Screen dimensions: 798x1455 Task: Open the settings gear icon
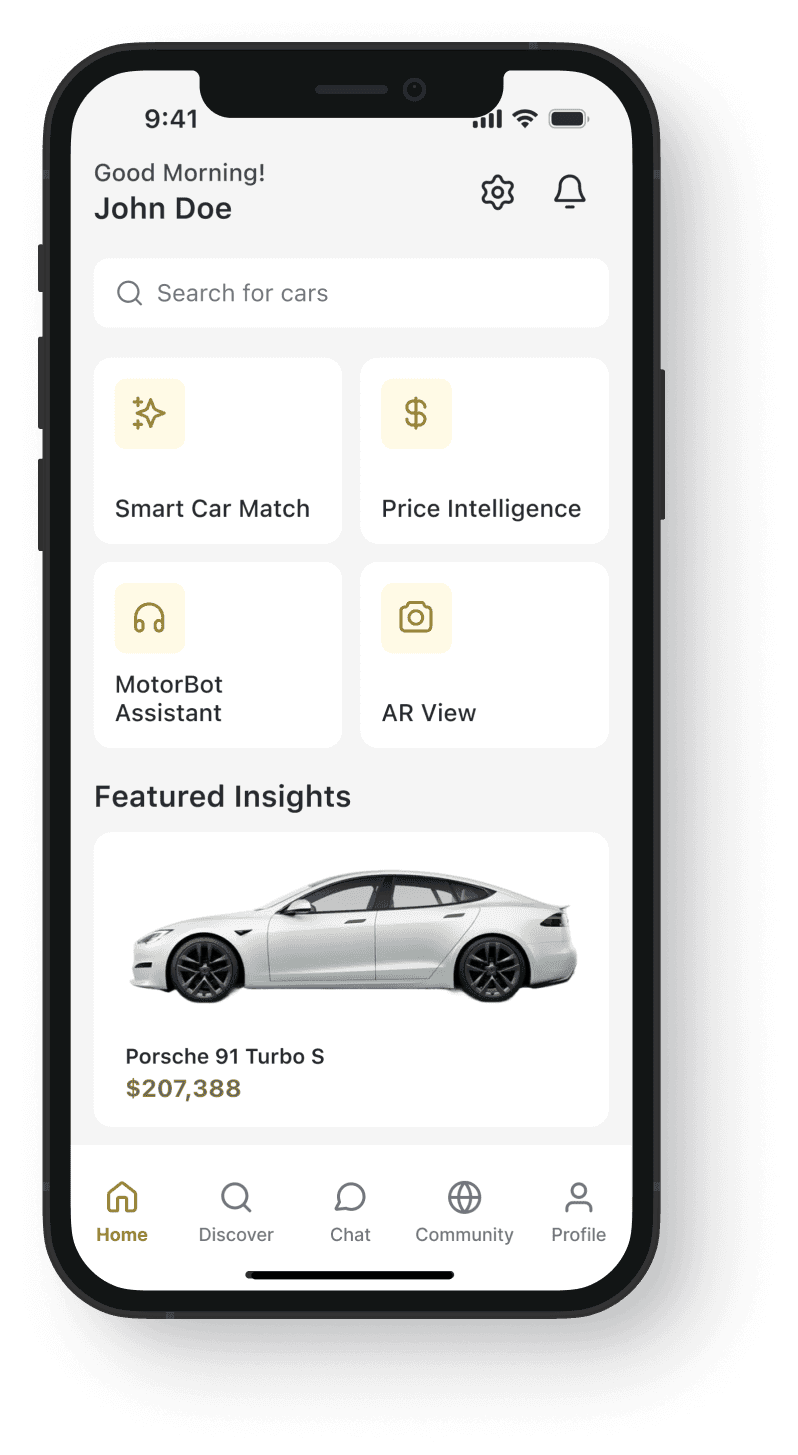click(x=497, y=192)
